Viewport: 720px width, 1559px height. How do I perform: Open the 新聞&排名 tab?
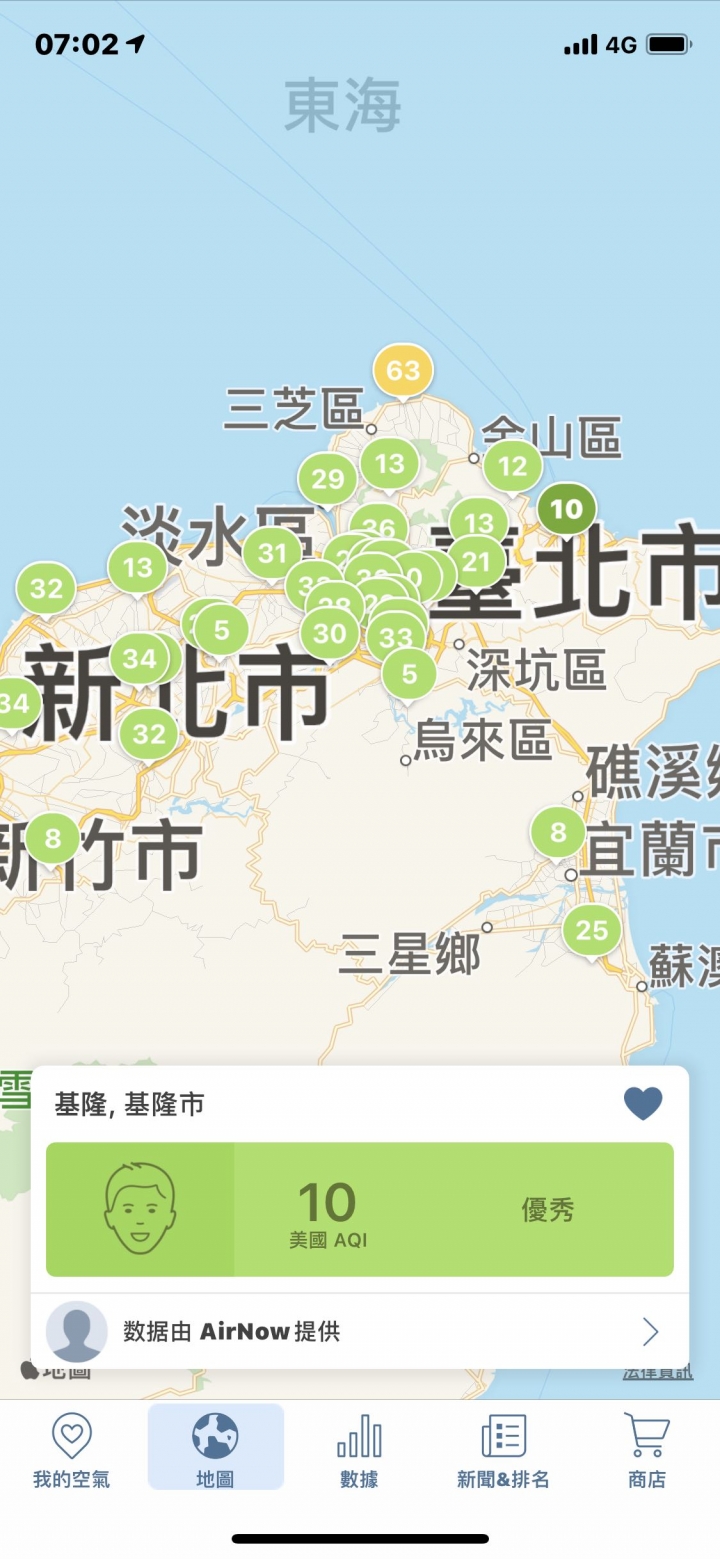point(503,1449)
